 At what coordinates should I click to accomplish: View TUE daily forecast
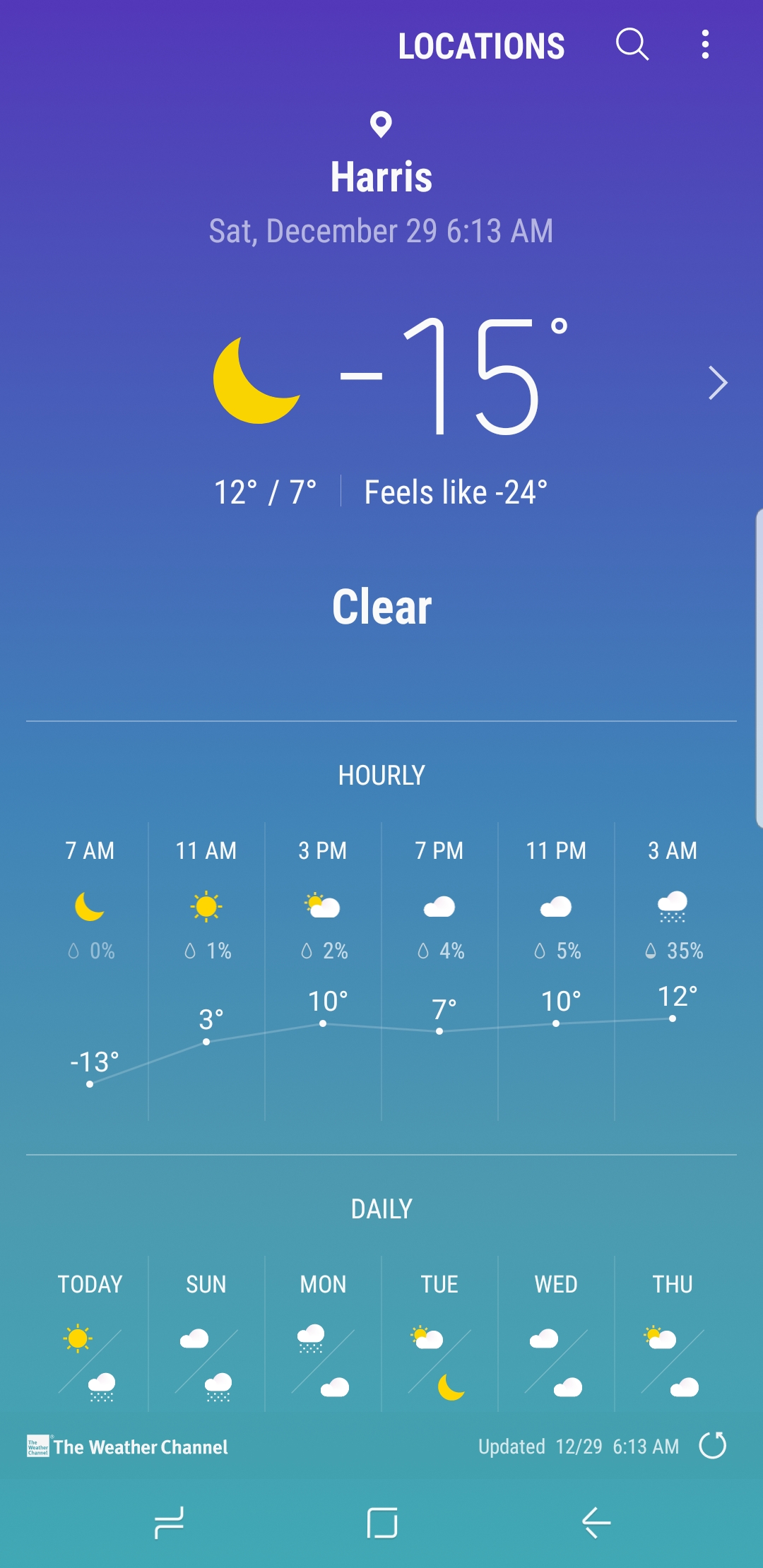(x=439, y=1334)
